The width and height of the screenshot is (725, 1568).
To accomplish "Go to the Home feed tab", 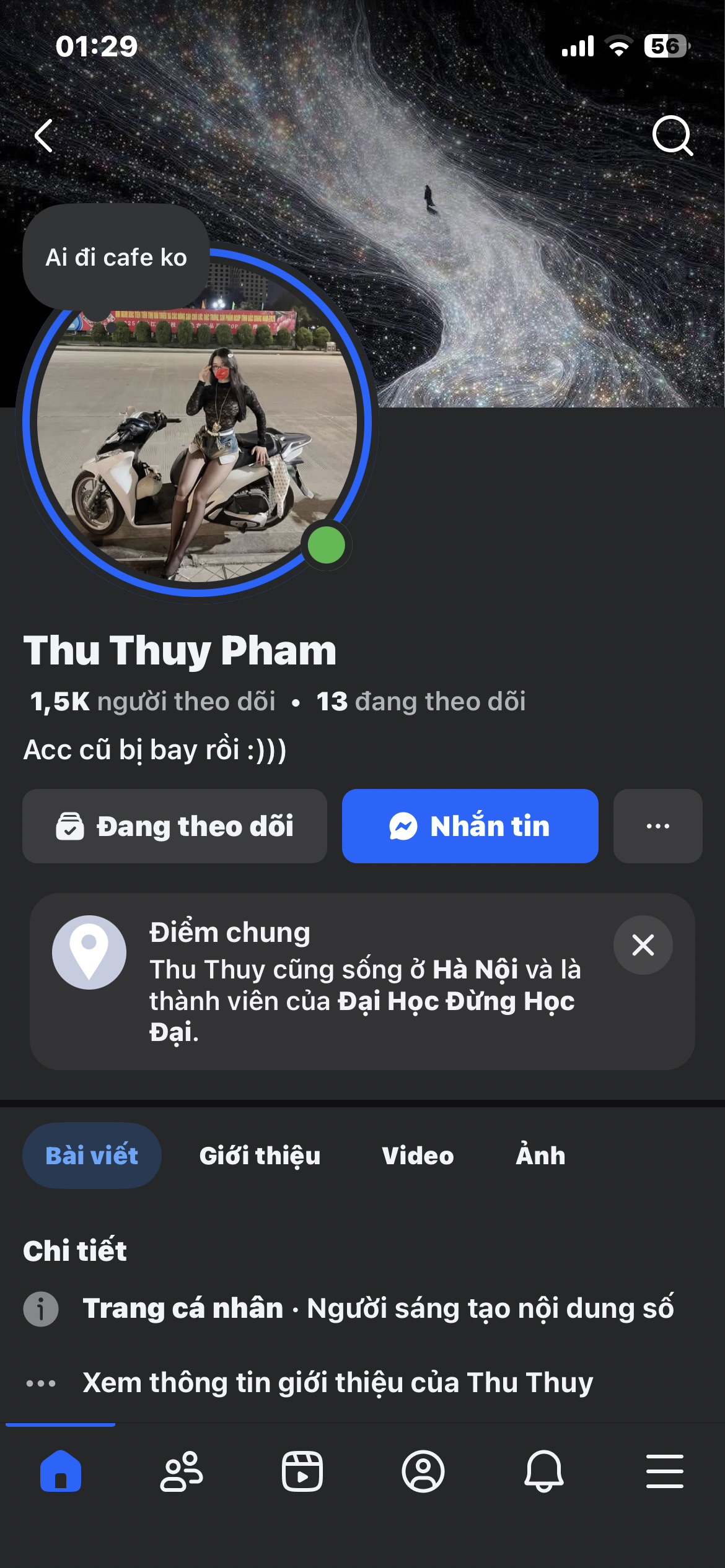I will click(x=61, y=1471).
